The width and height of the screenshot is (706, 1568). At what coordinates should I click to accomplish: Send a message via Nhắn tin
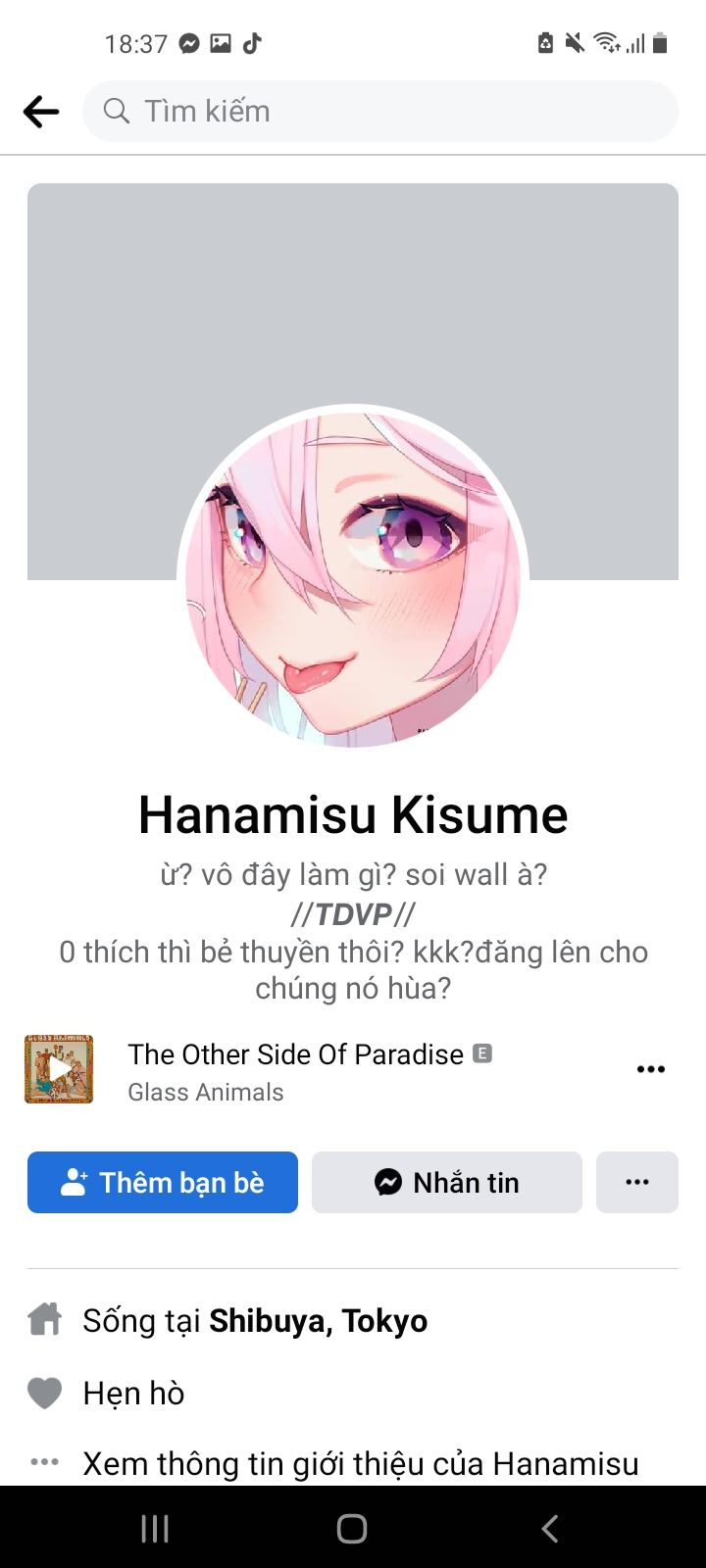[447, 1183]
